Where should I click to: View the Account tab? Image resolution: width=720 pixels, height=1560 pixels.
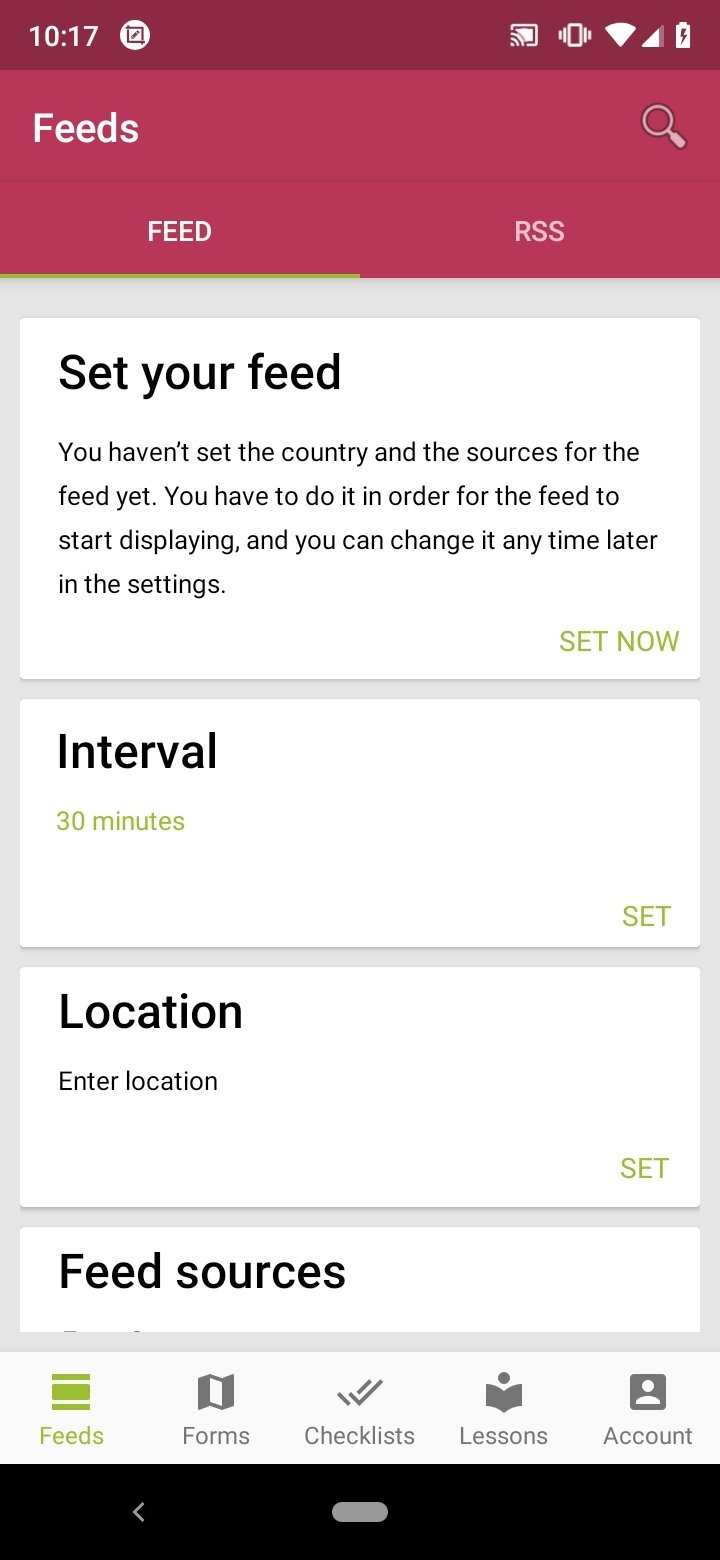pos(648,1410)
